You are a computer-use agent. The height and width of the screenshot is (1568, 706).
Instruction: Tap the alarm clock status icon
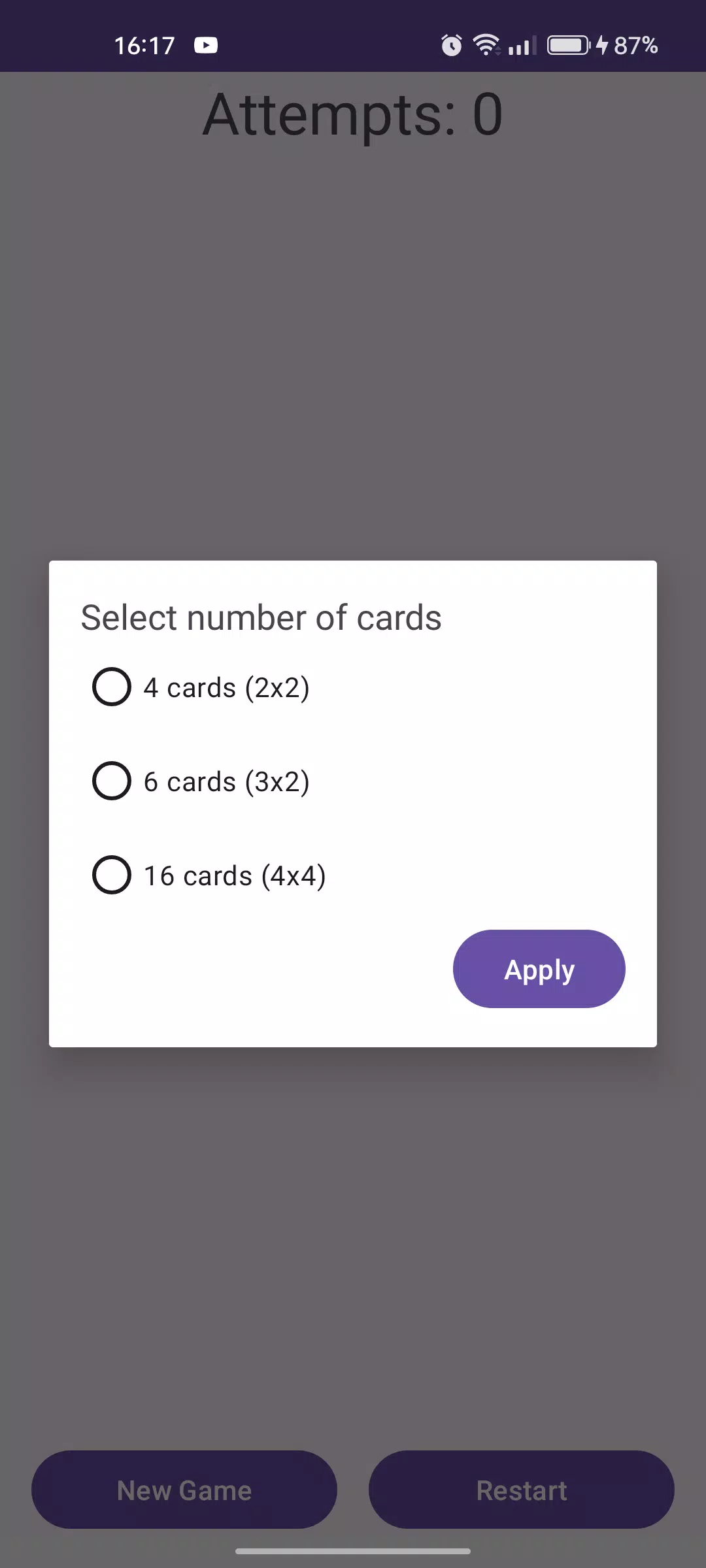click(x=451, y=45)
